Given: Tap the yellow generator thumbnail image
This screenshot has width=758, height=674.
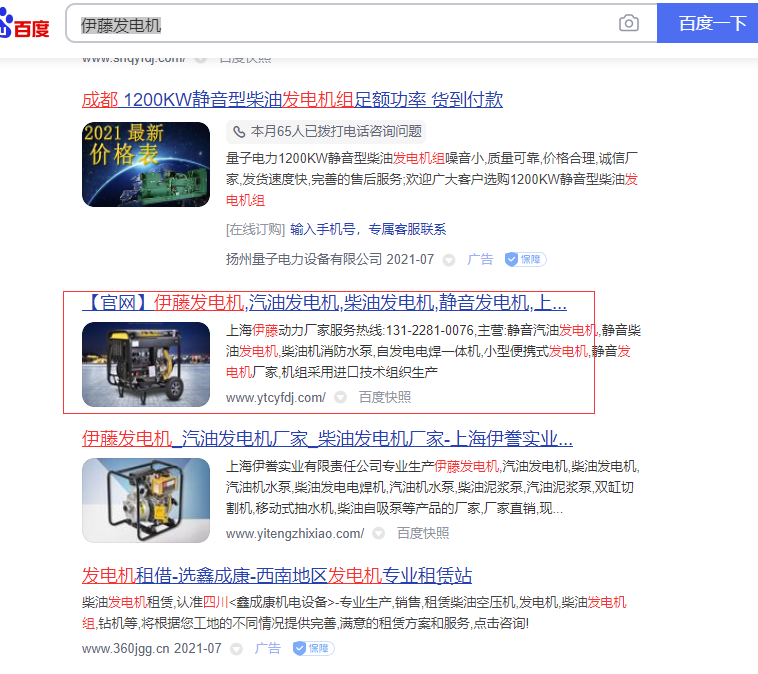Looking at the screenshot, I should click(146, 364).
